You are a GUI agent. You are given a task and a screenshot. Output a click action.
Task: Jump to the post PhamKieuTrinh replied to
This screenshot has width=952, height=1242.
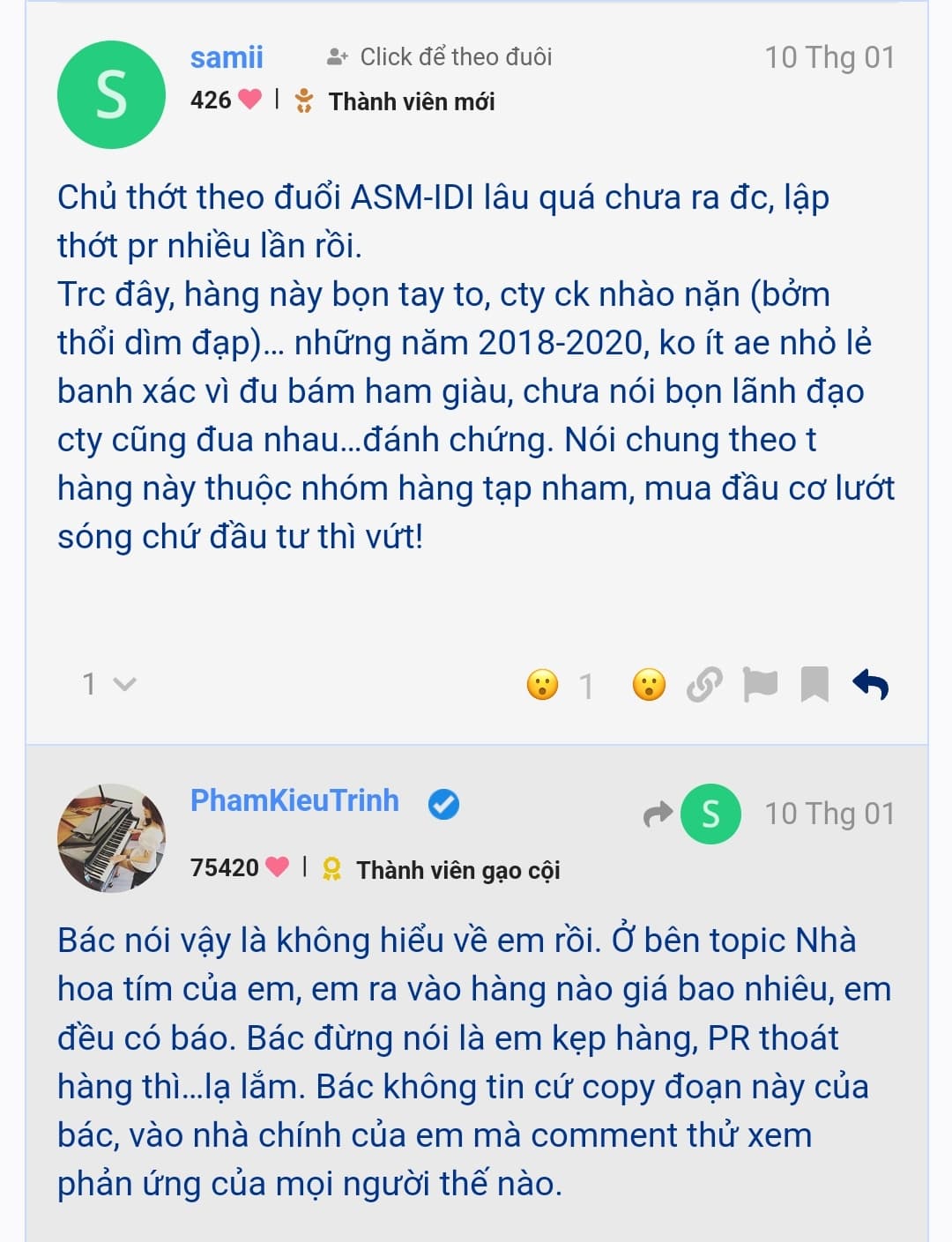(693, 814)
